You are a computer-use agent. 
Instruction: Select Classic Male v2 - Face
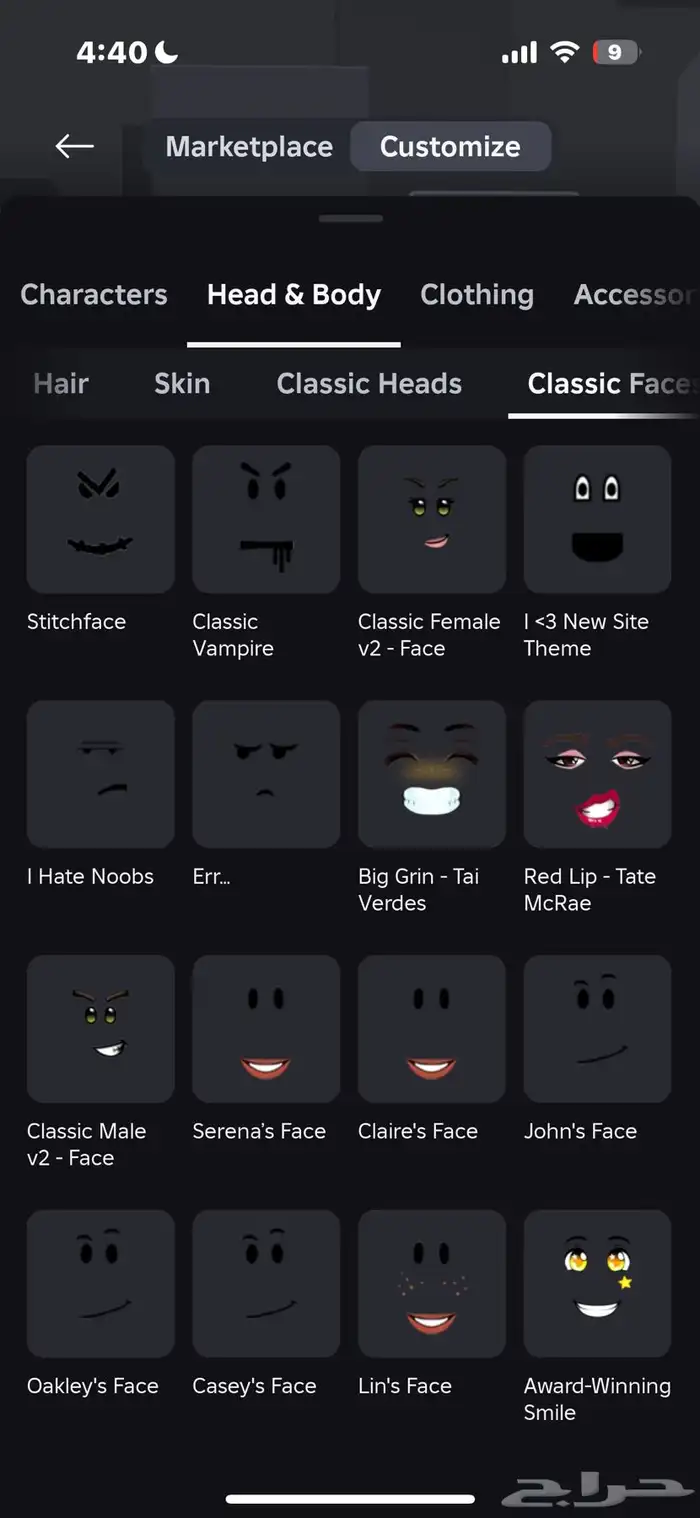click(x=100, y=1029)
